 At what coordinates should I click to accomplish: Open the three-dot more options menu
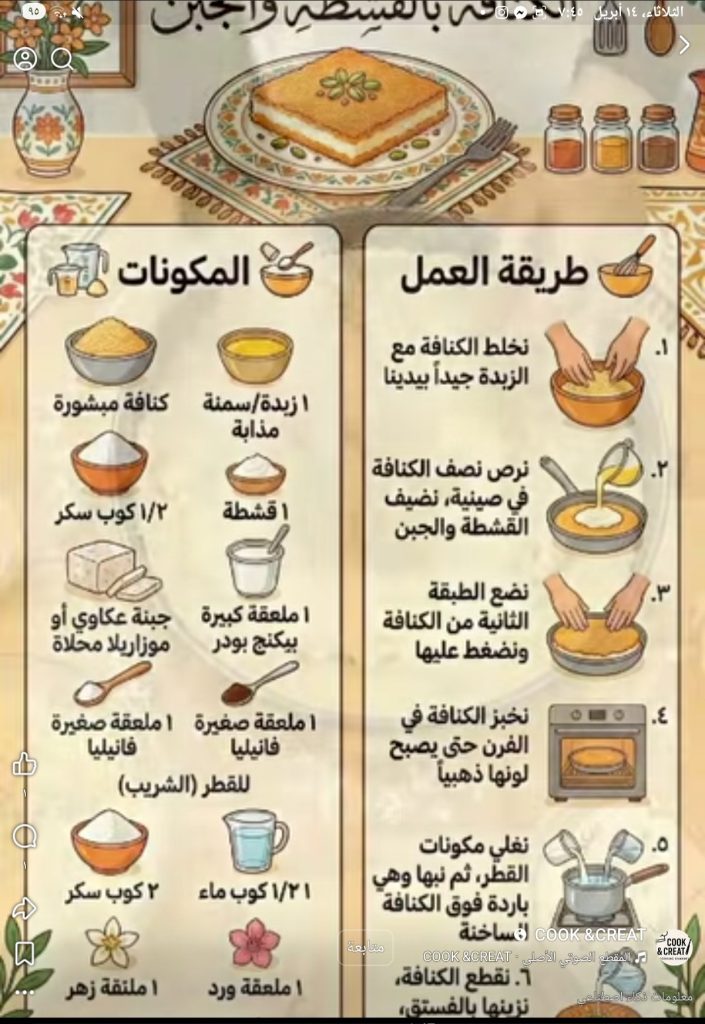click(25, 992)
